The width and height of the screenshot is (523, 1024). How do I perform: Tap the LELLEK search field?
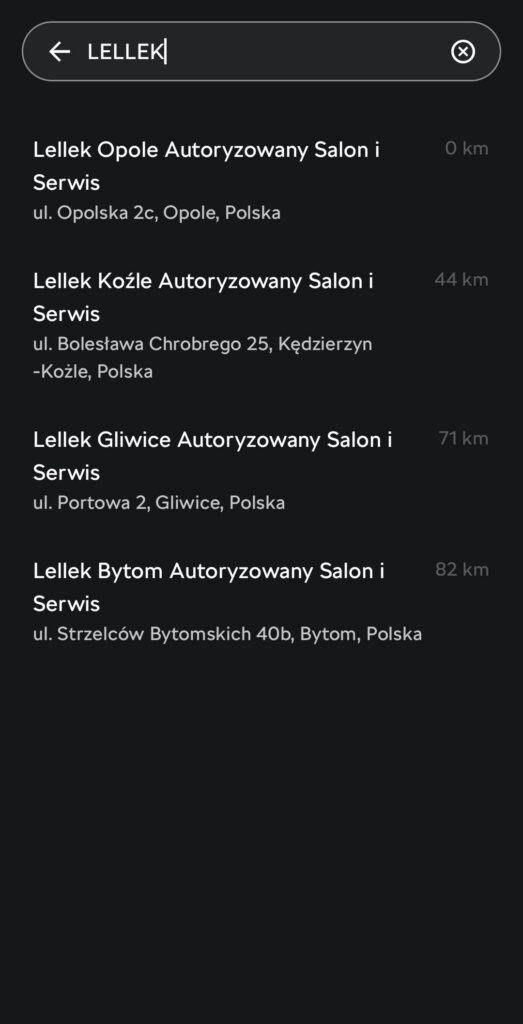pyautogui.click(x=261, y=52)
